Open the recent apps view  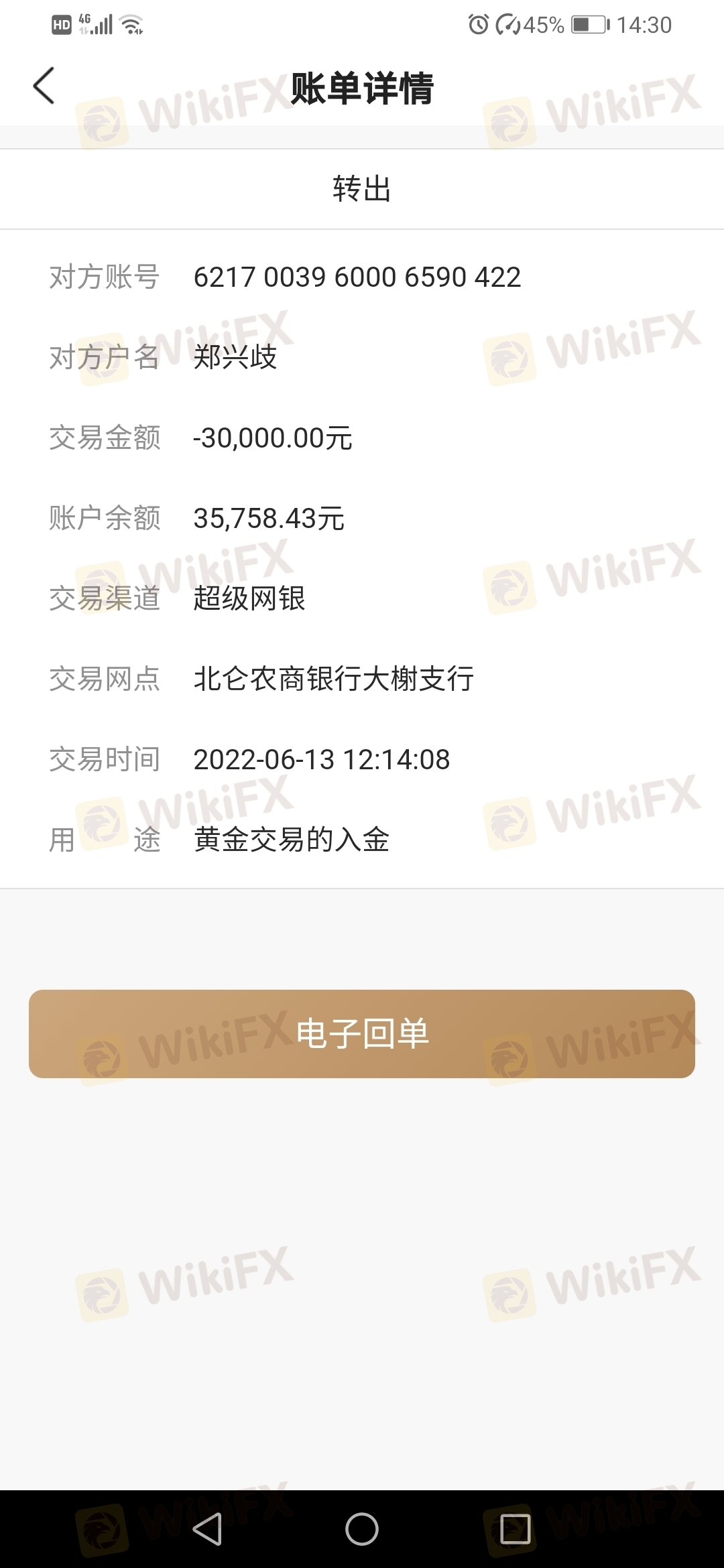click(x=516, y=1529)
